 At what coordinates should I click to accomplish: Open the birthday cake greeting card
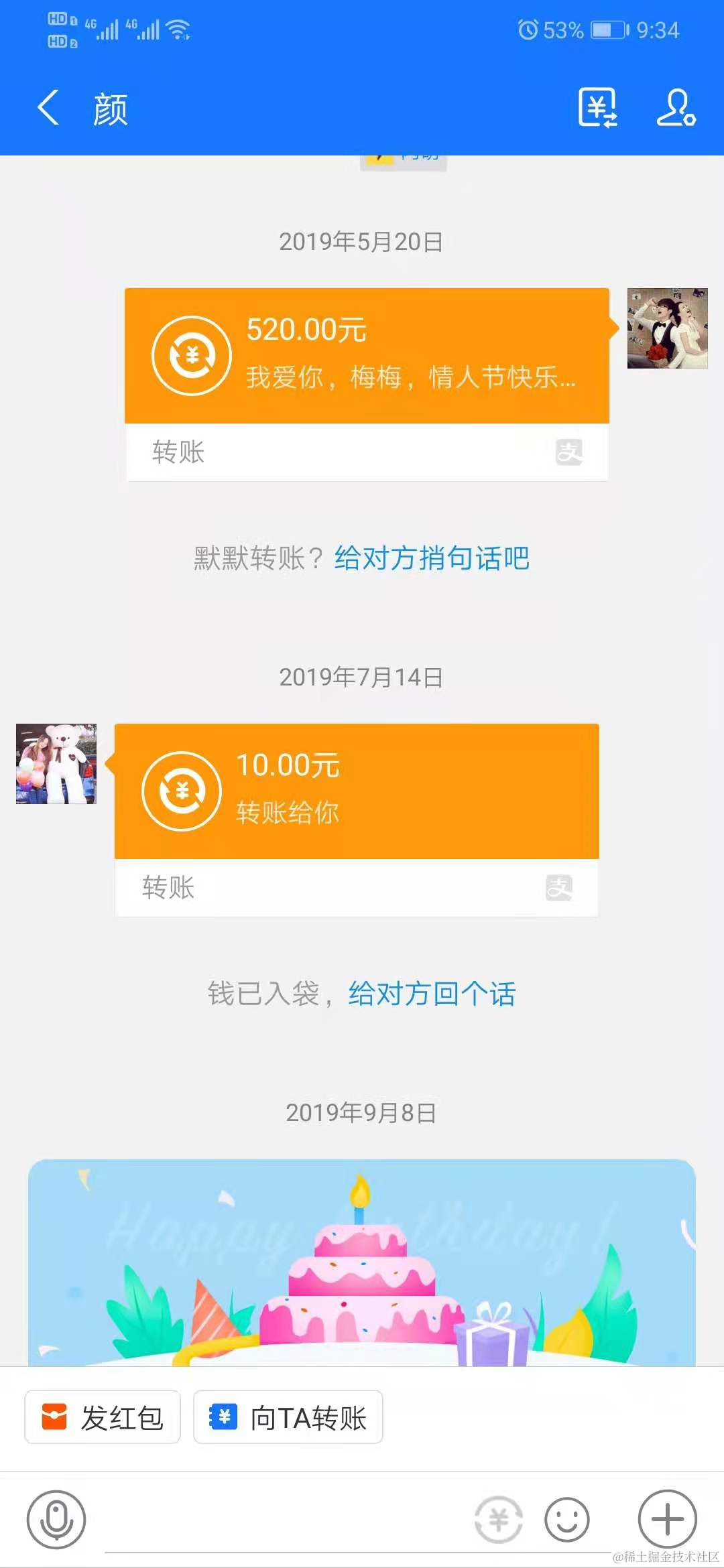(x=362, y=1262)
